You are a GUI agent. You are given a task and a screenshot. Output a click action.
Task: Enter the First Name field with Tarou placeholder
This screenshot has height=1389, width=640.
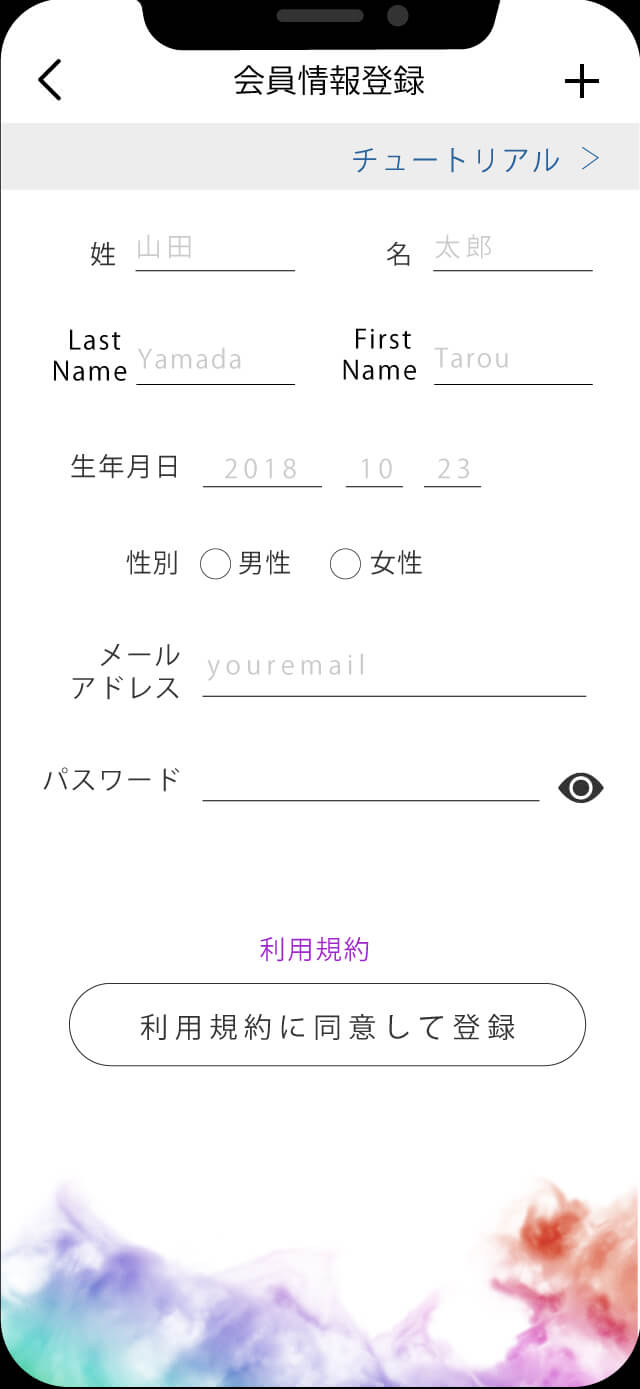coord(513,362)
